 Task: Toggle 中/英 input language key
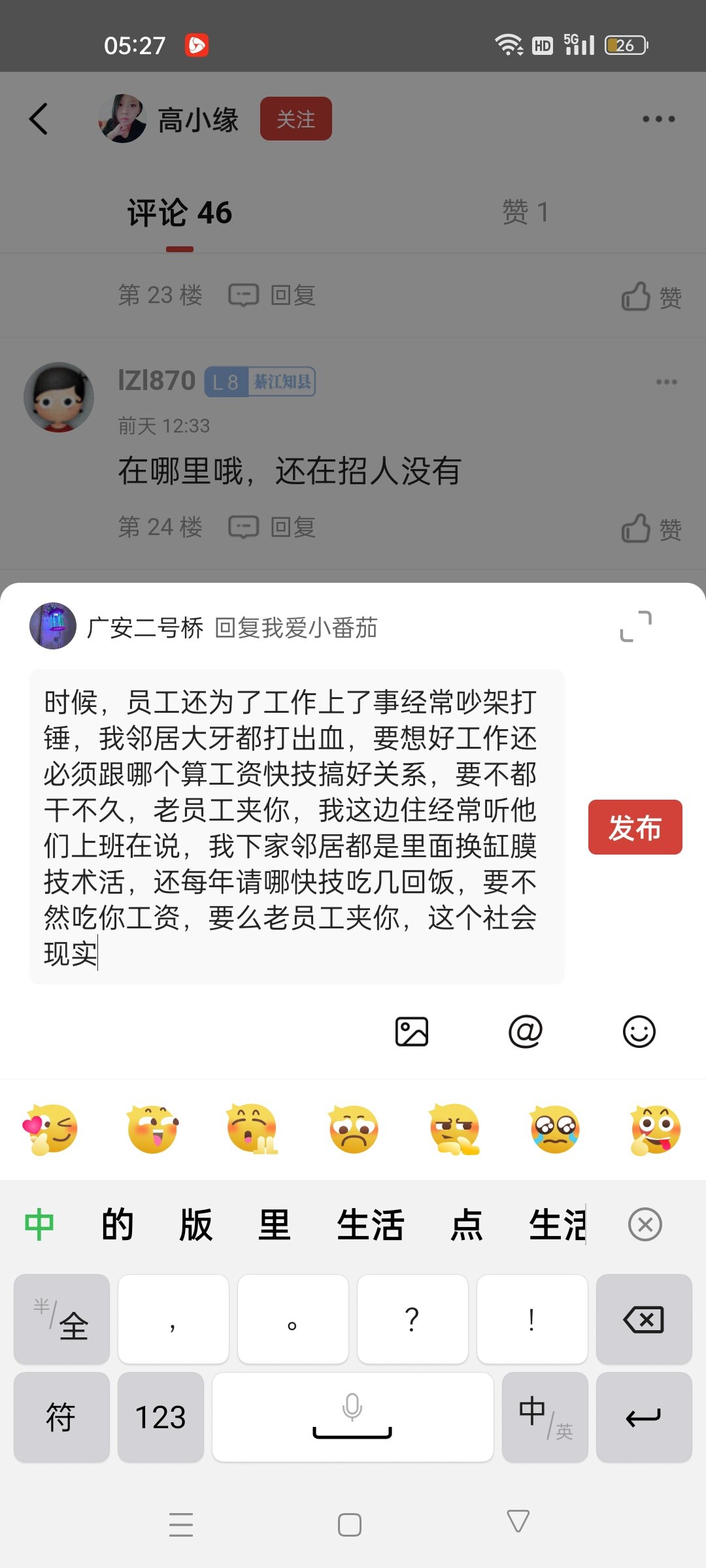click(545, 1418)
